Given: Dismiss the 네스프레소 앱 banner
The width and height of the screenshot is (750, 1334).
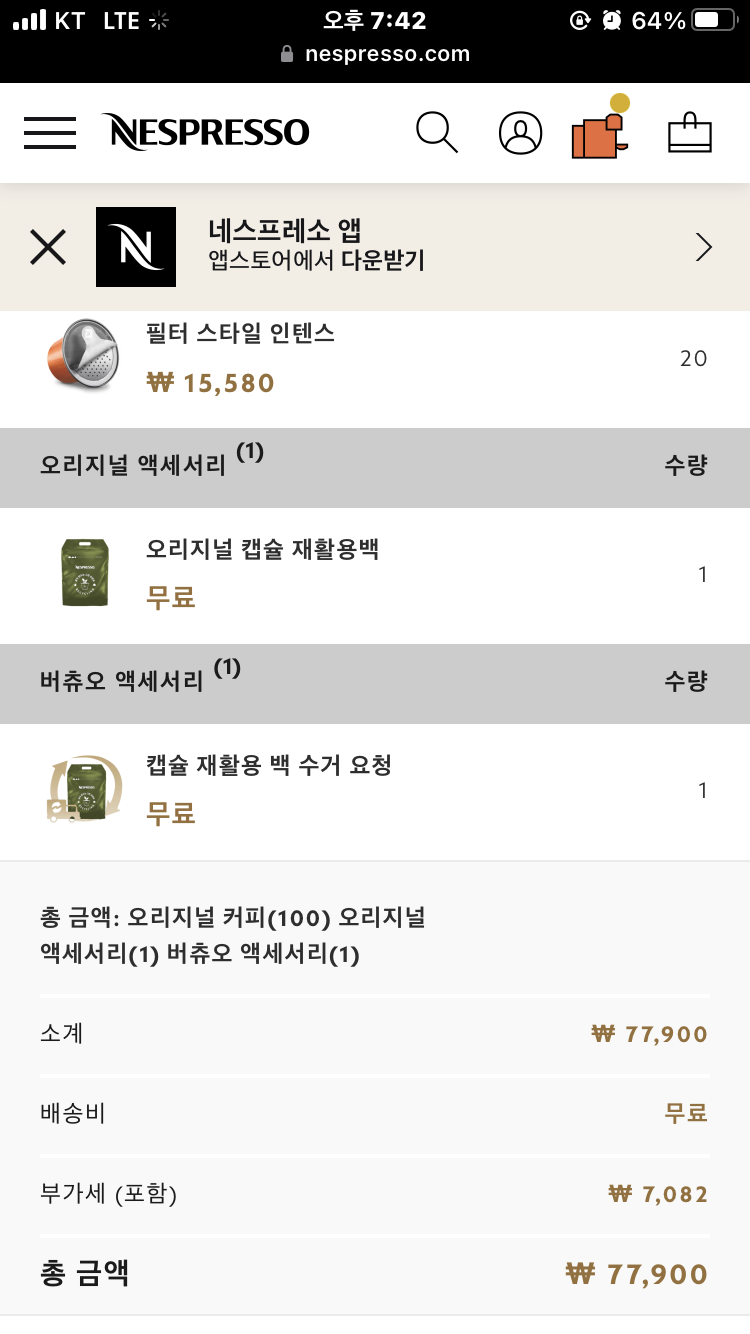Looking at the screenshot, I should (48, 247).
